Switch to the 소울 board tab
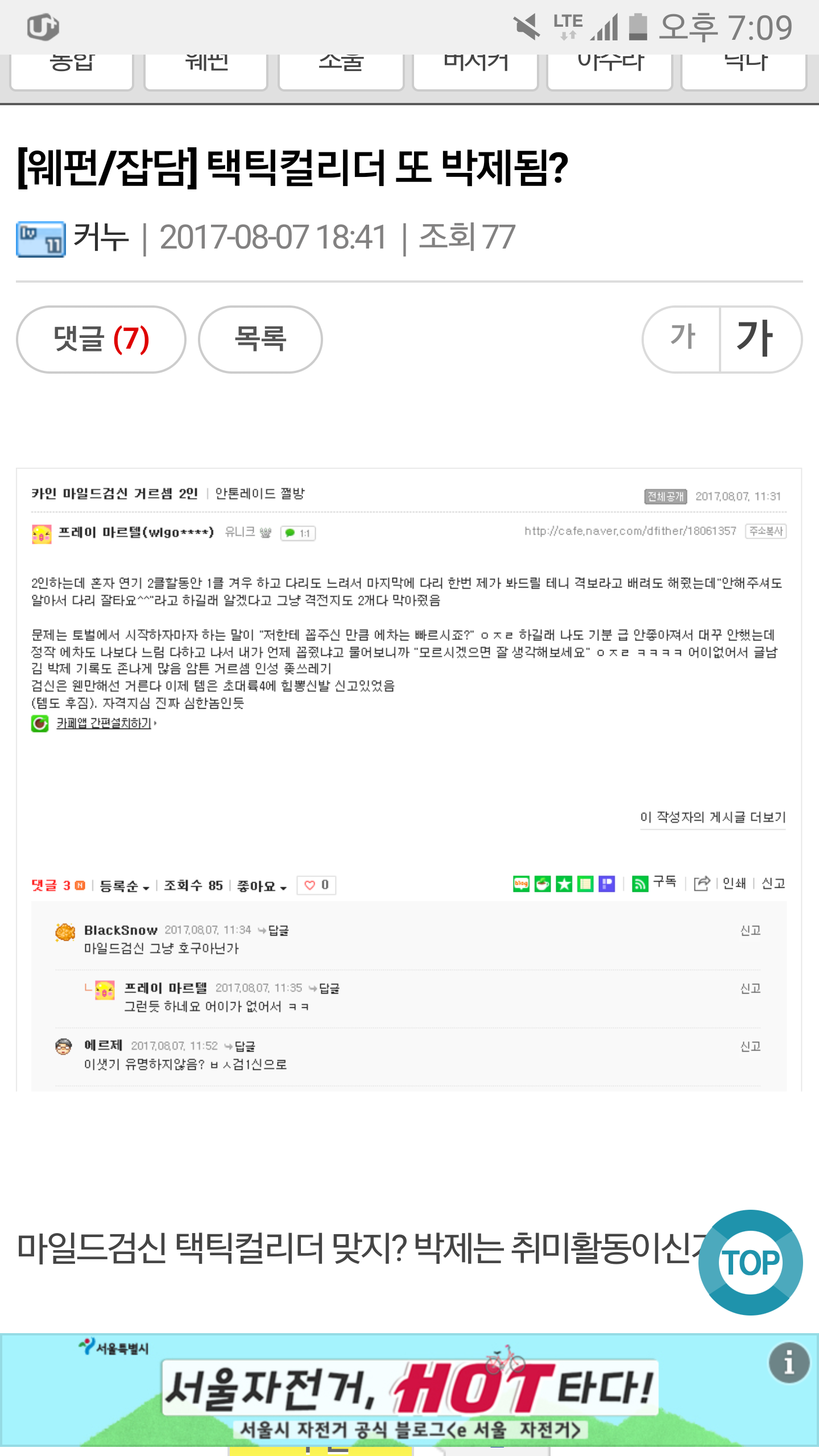This screenshot has width=819, height=1456. 341,72
